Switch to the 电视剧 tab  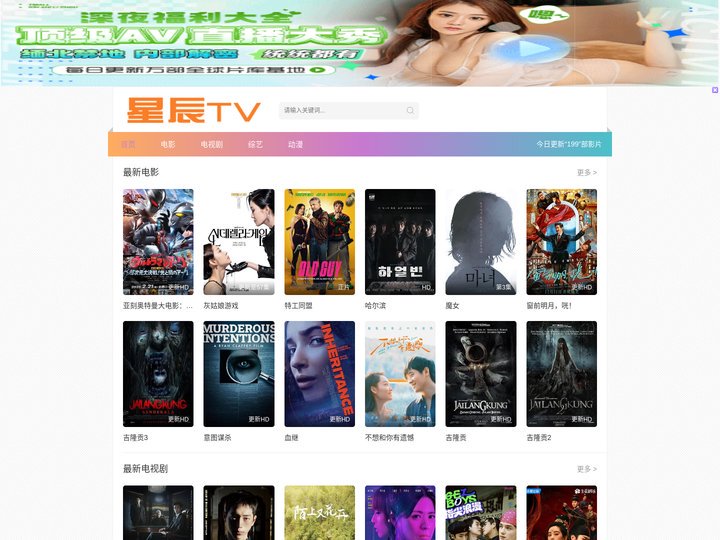[211, 145]
